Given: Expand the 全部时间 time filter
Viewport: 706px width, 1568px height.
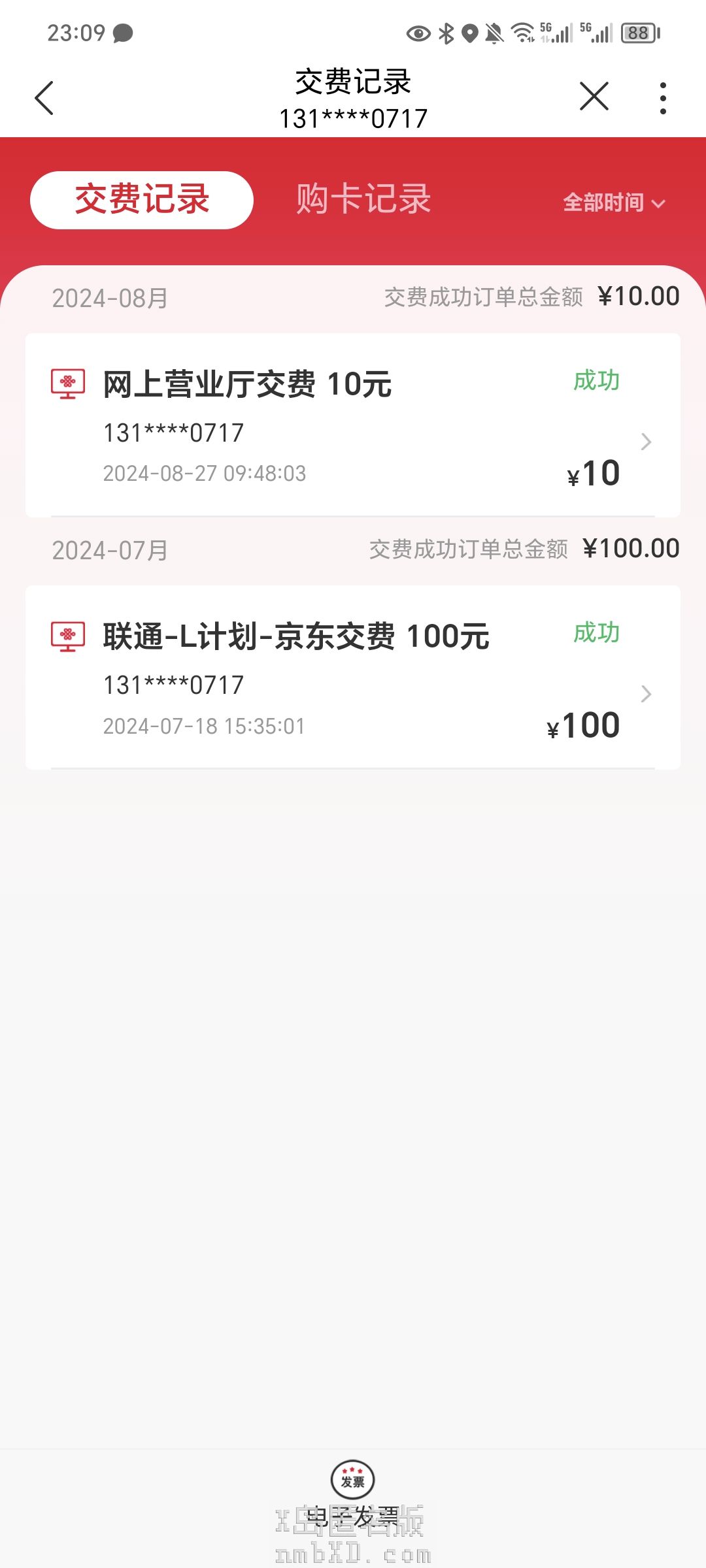Looking at the screenshot, I should pos(613,203).
